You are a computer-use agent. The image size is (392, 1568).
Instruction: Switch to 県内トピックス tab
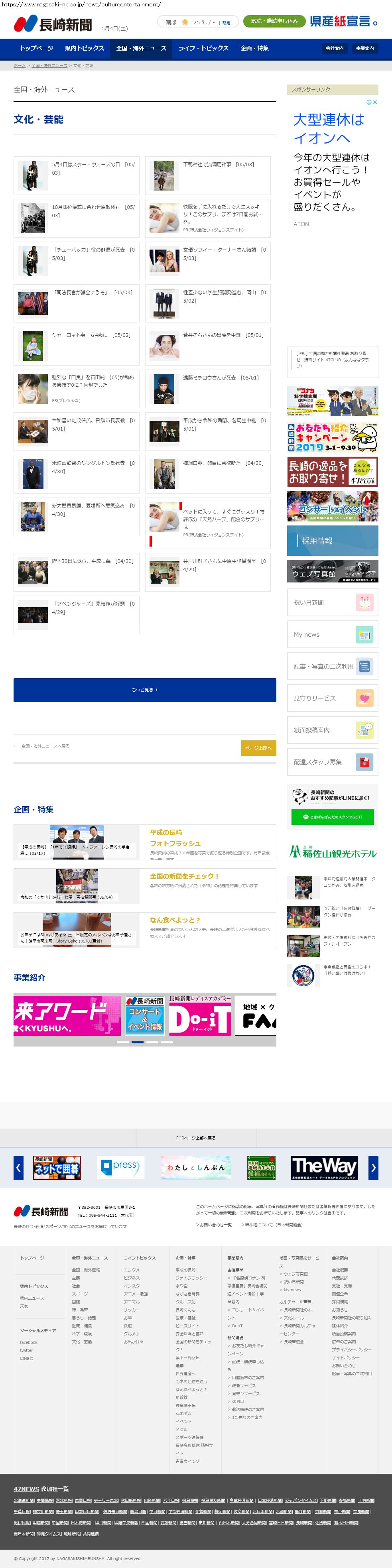coord(85,48)
